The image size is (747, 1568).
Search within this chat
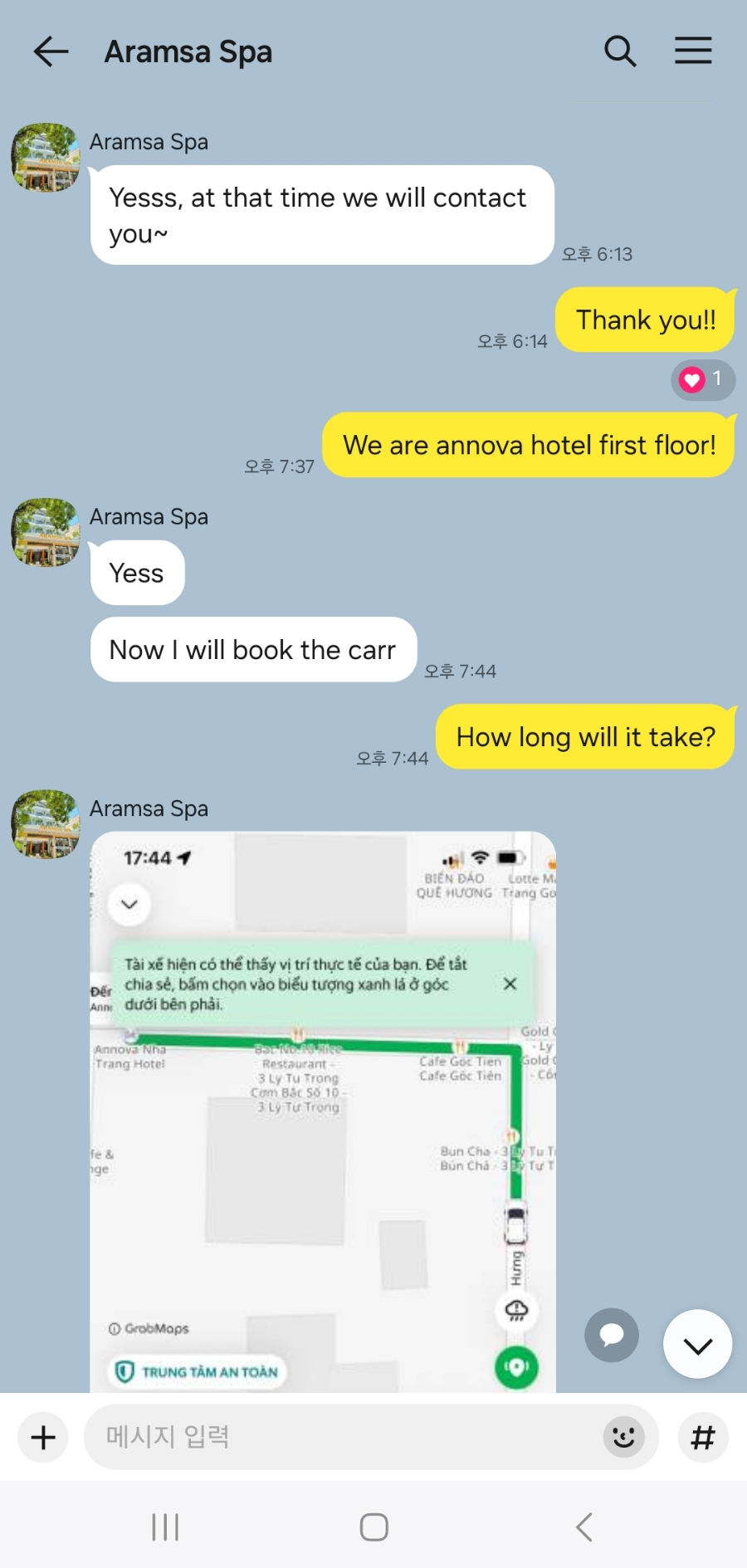point(619,51)
